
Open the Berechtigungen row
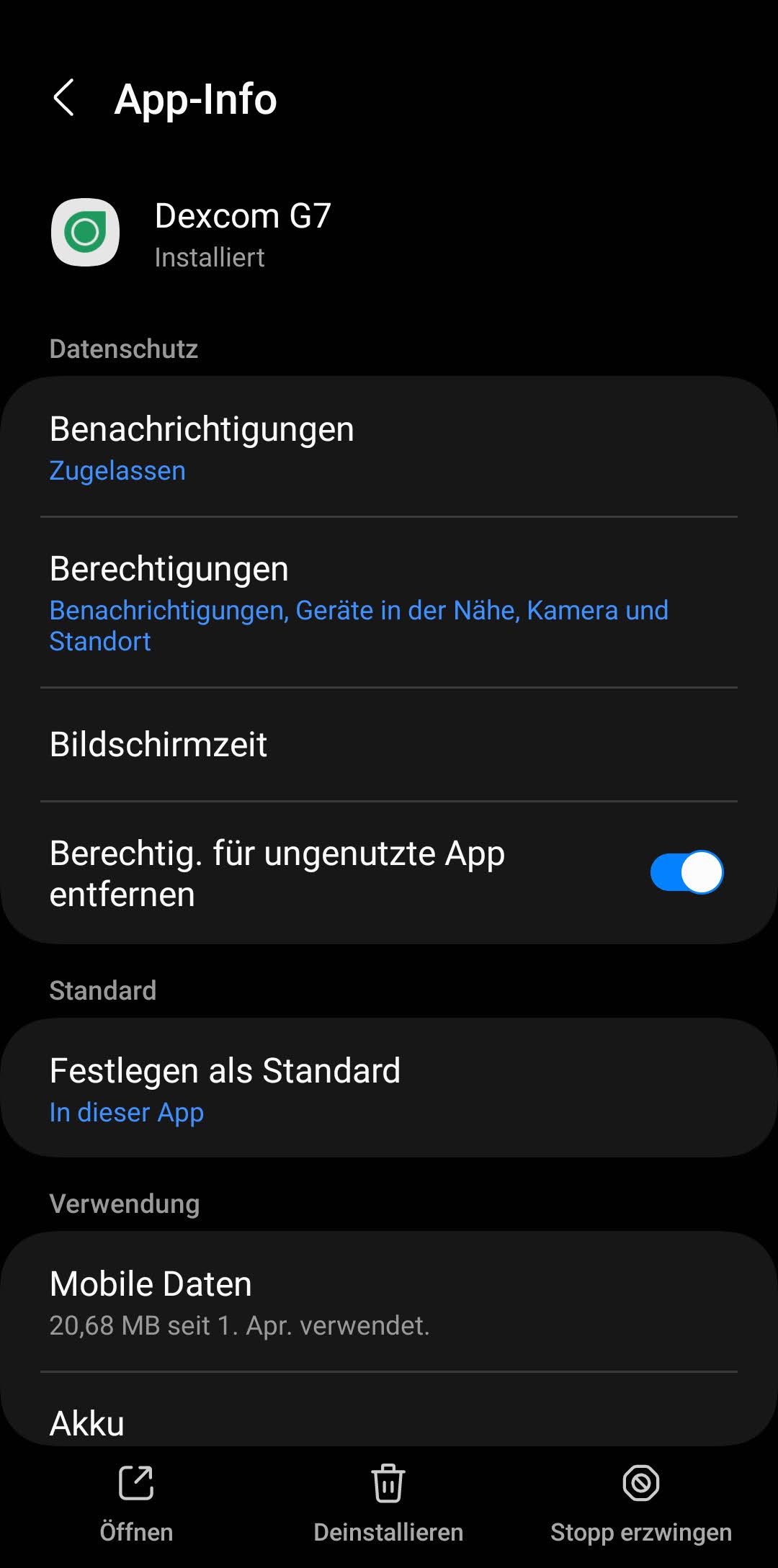coord(389,603)
